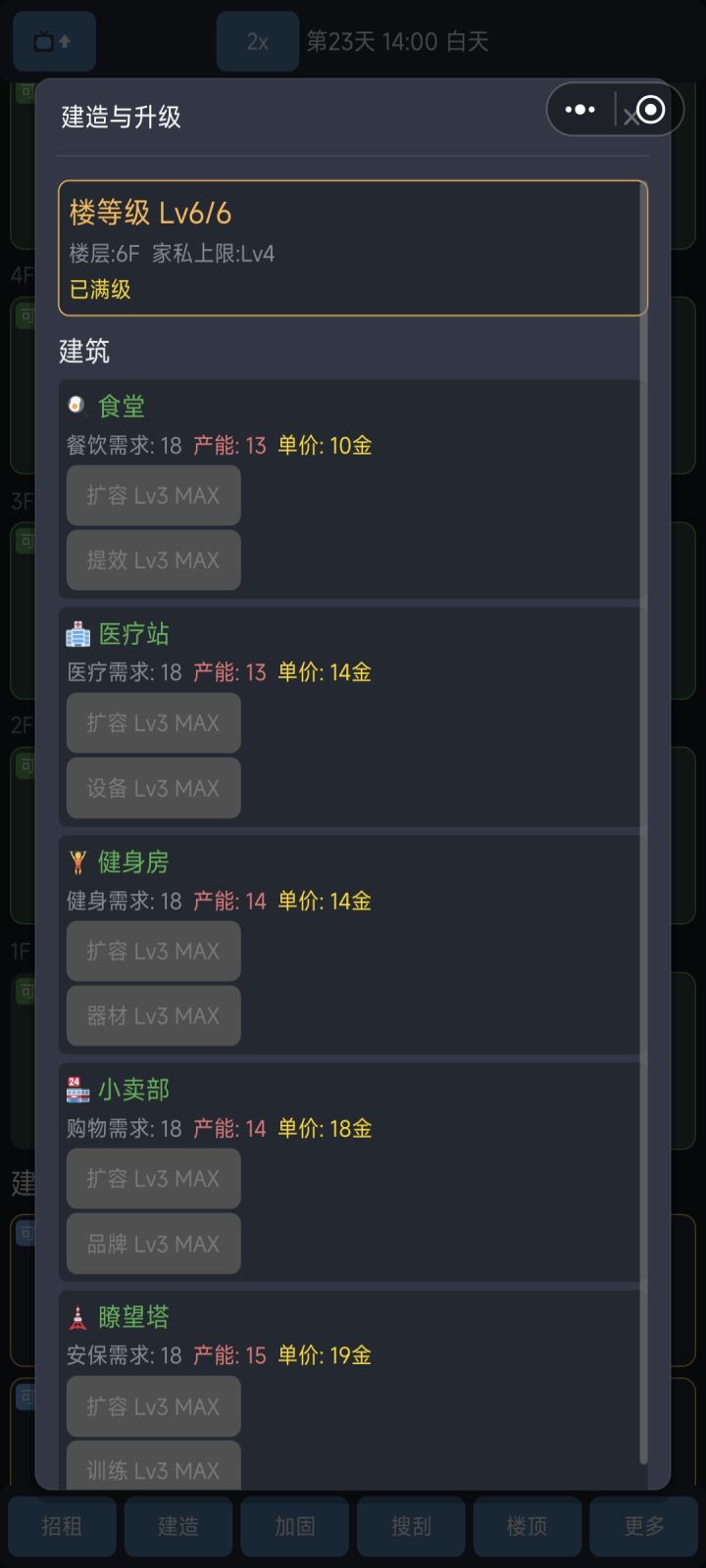
Task: Select the 食堂 fried-egg building icon
Action: tap(78, 406)
